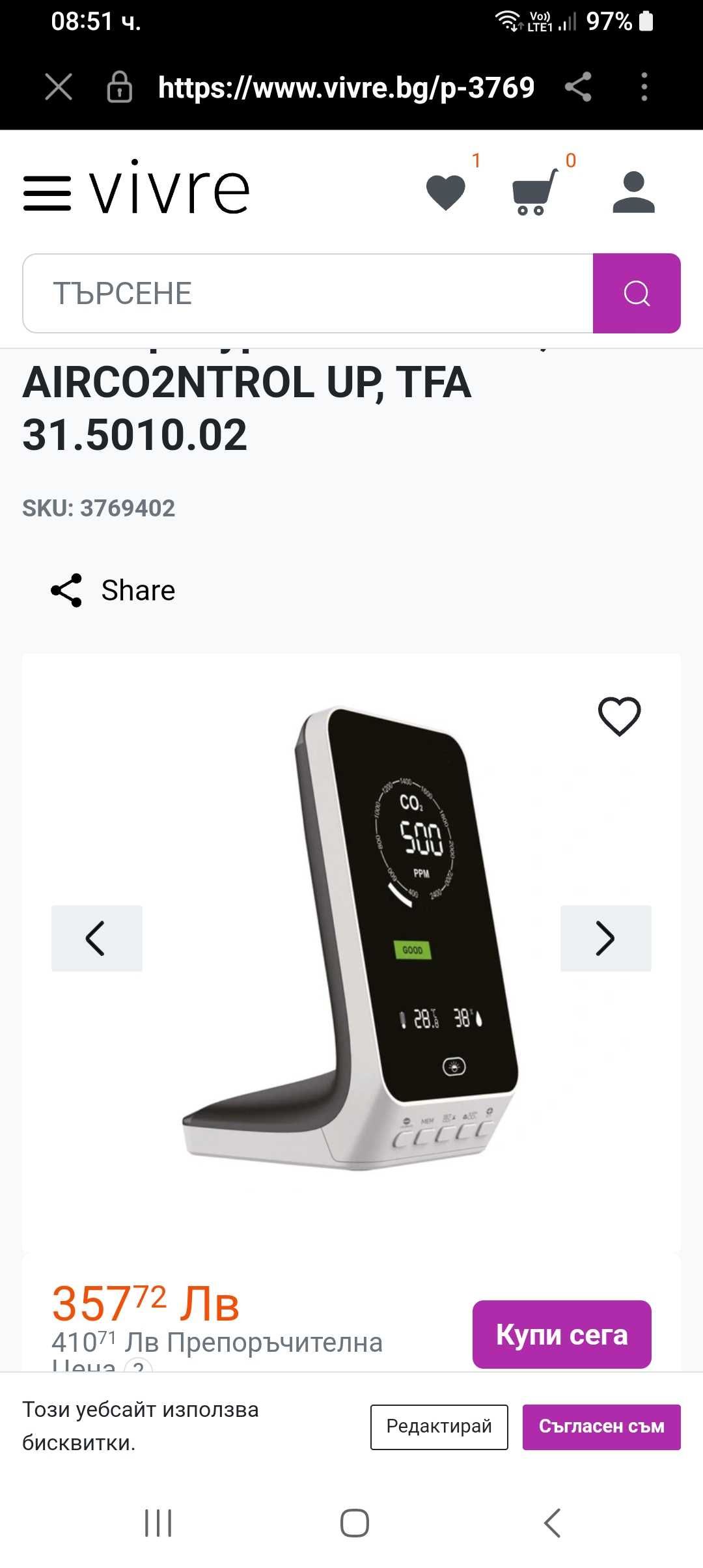Add the CO2 monitor to the wishlist

click(x=619, y=716)
